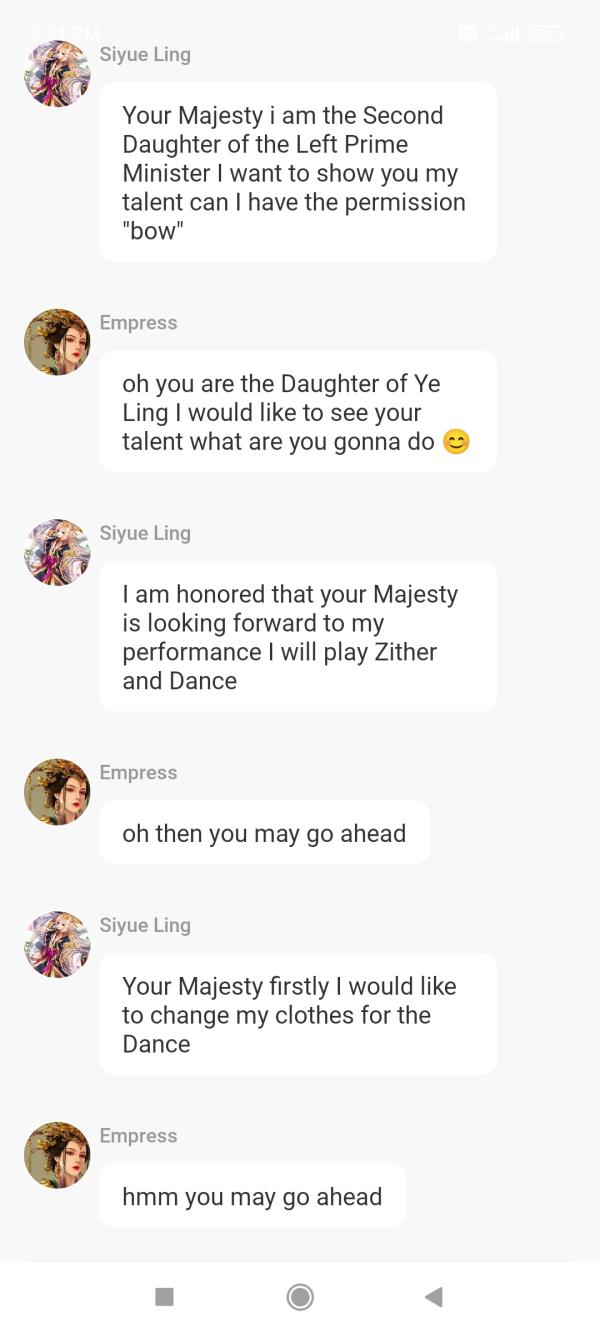Open Siyue Ling's avatar beside the Second Daughter message
This screenshot has width=600, height=1333.
(x=57, y=73)
